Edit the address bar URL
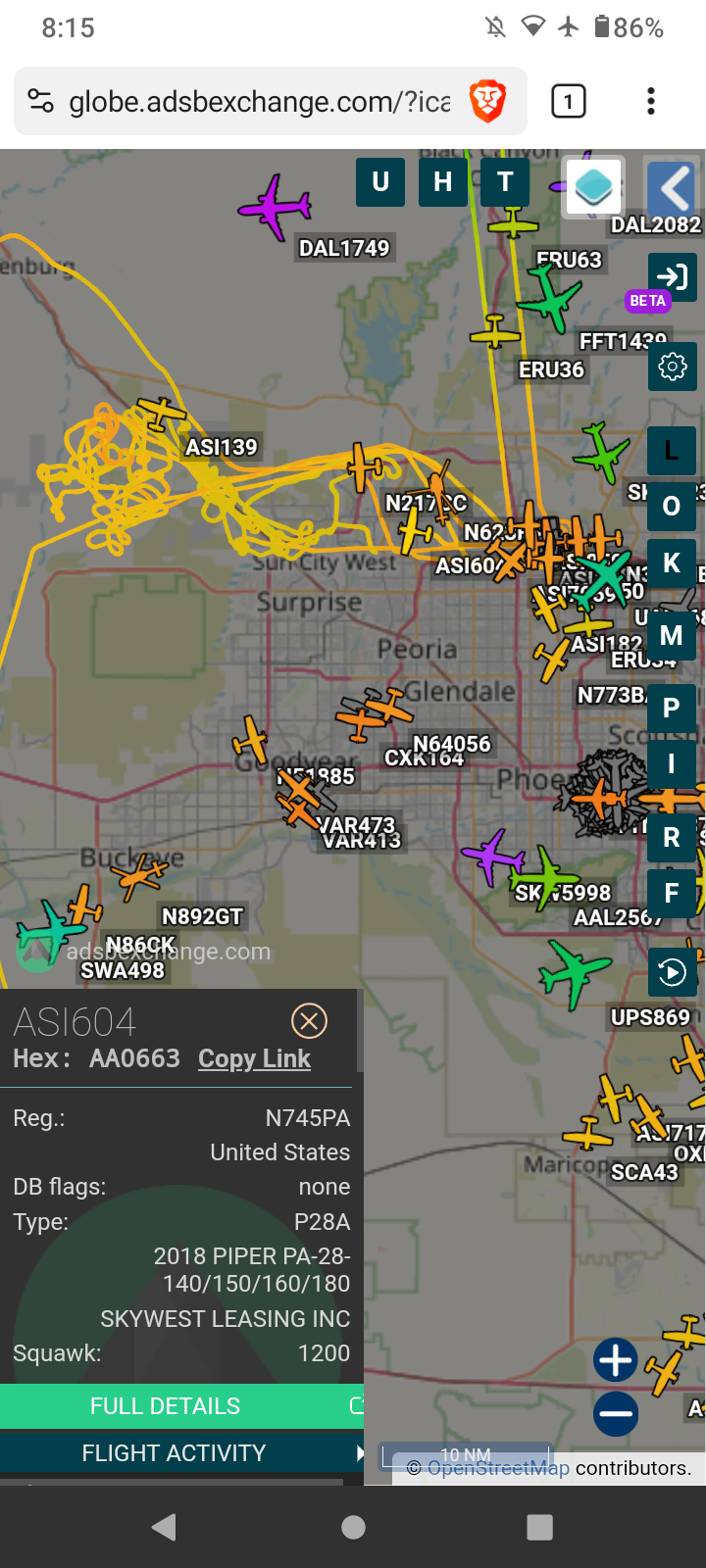This screenshot has height=1568, width=706. coord(260,101)
